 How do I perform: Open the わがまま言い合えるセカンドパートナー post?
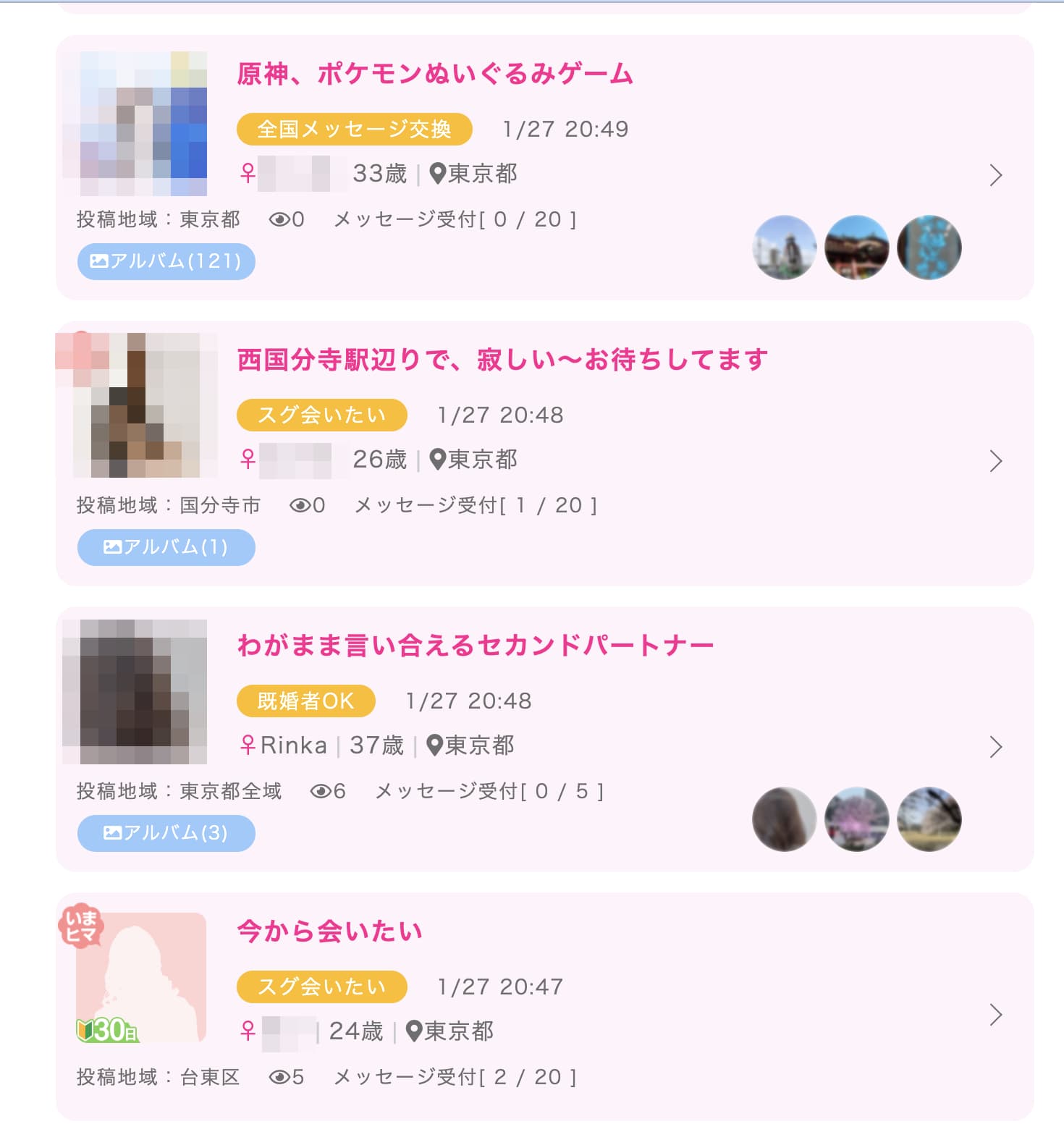[x=476, y=646]
